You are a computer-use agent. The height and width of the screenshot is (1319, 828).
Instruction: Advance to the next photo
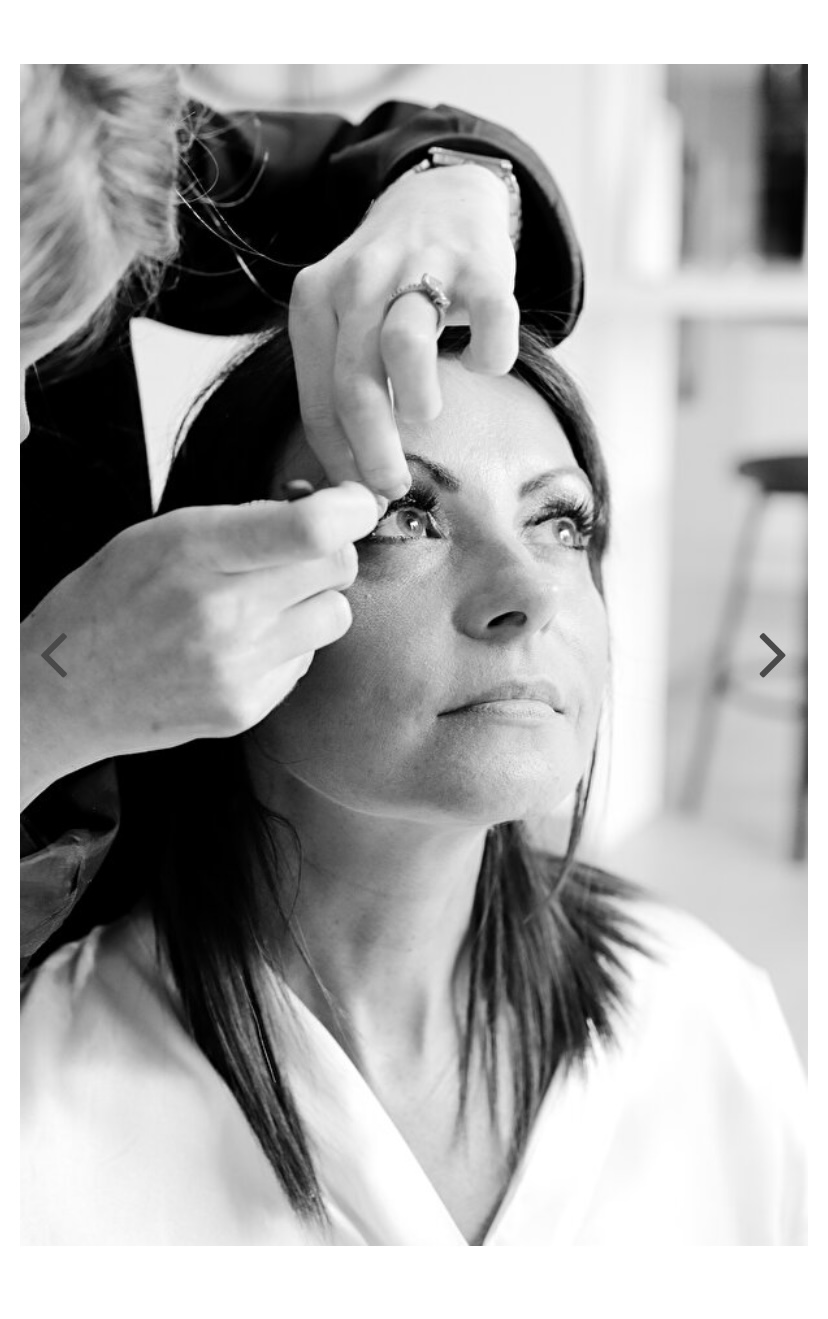[771, 655]
